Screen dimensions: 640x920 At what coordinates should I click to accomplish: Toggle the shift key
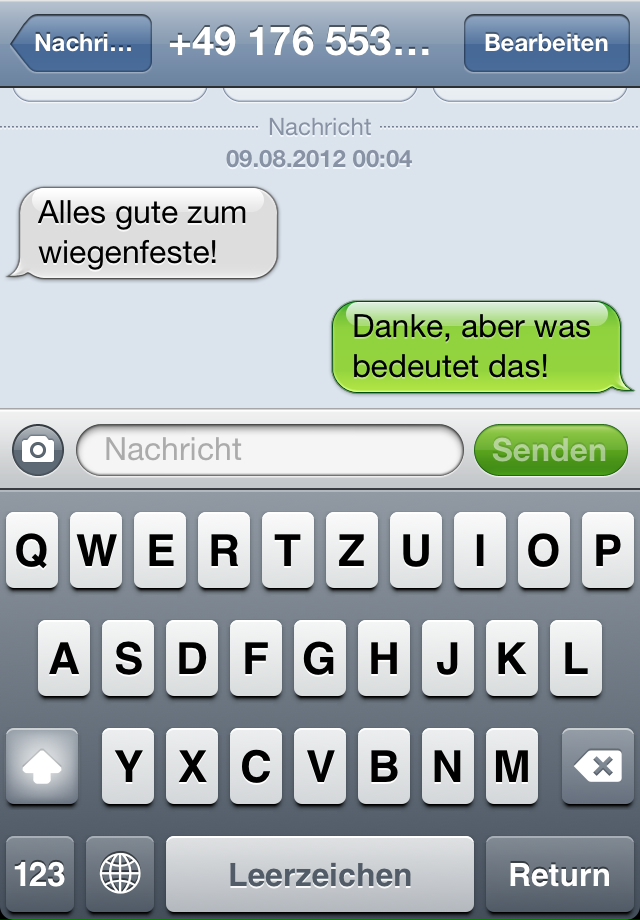coord(42,767)
